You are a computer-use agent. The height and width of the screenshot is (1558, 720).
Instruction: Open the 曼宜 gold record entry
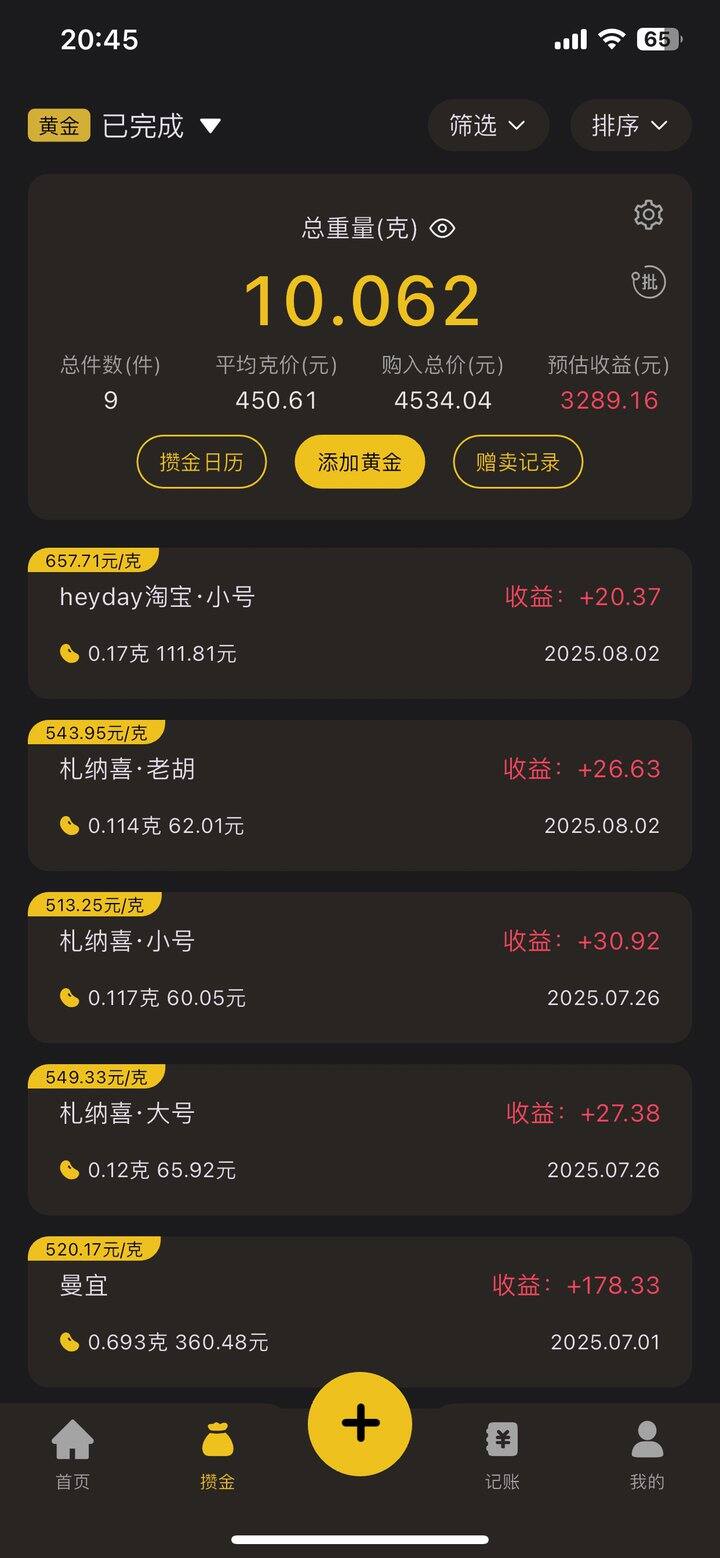click(x=360, y=1310)
